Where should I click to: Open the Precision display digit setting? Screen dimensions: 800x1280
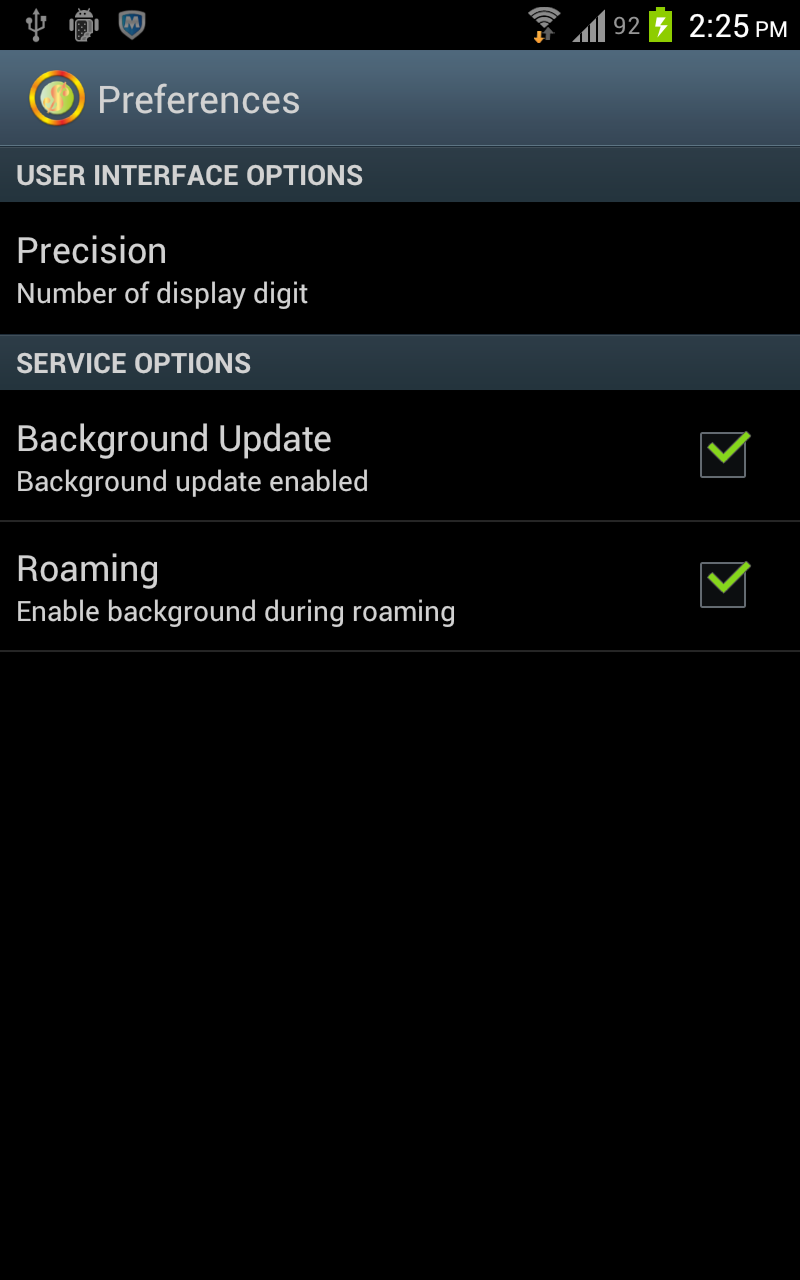400,269
